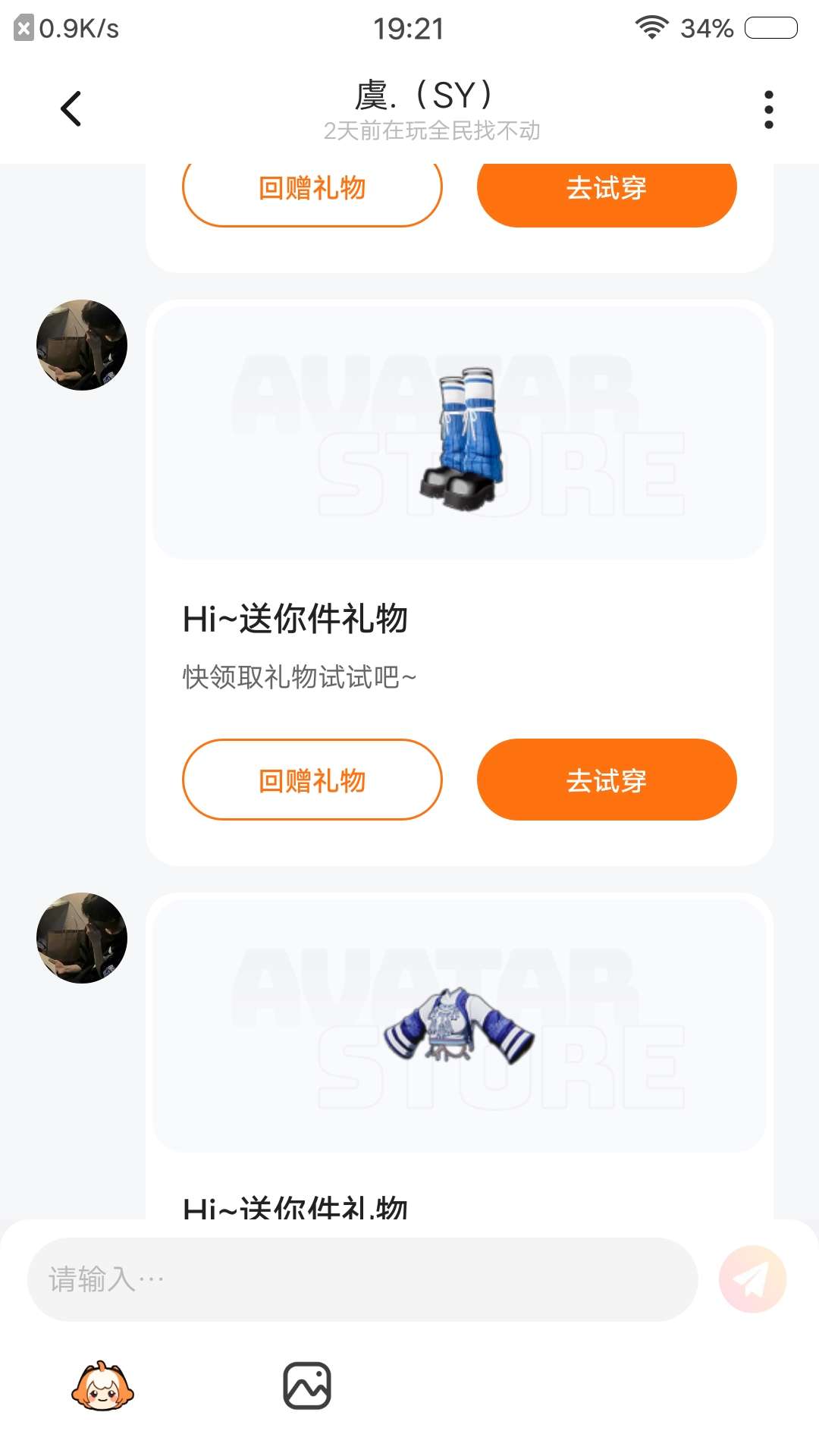Open the emoji sticker panel

click(x=102, y=1385)
